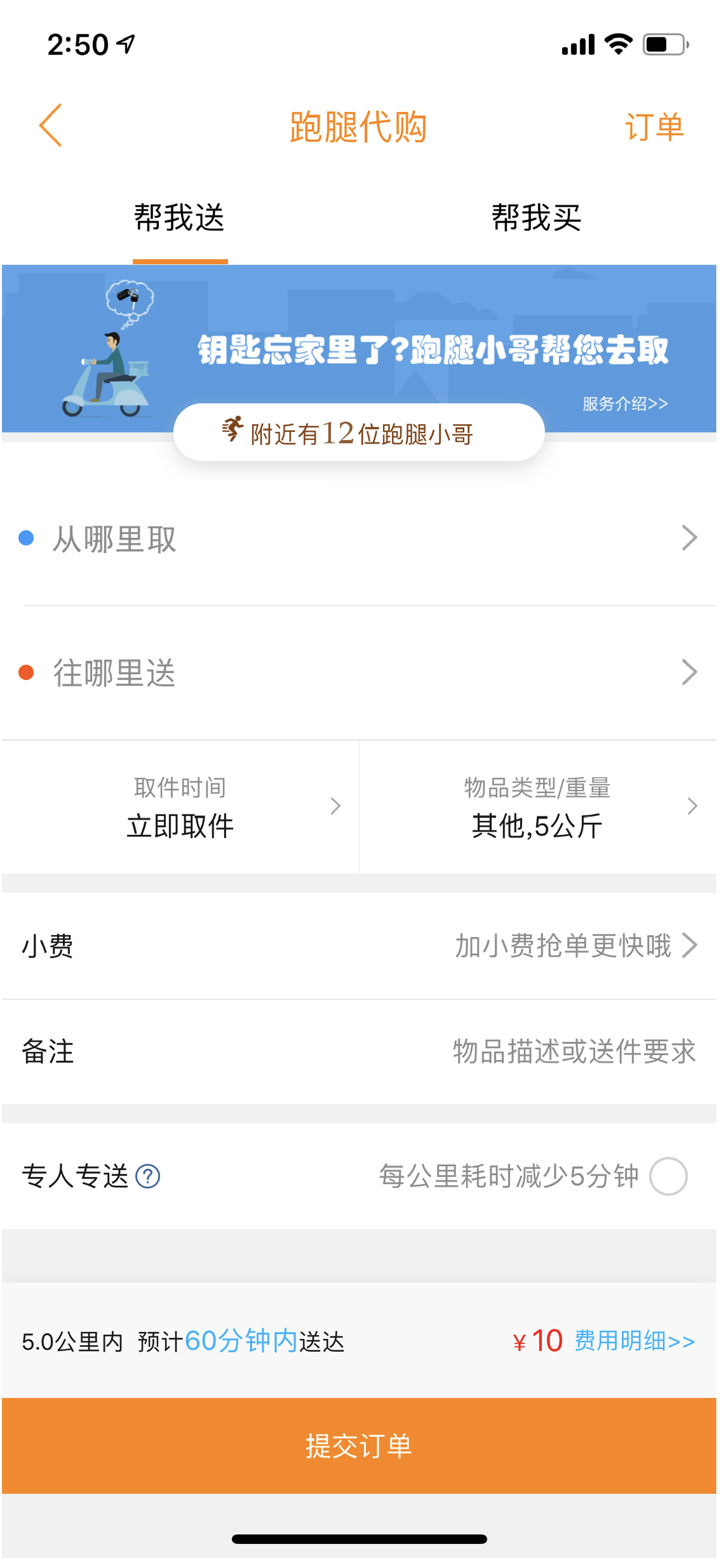The height and width of the screenshot is (1558, 720).
Task: Open the 取件时间 pickup time selector
Action: point(180,806)
